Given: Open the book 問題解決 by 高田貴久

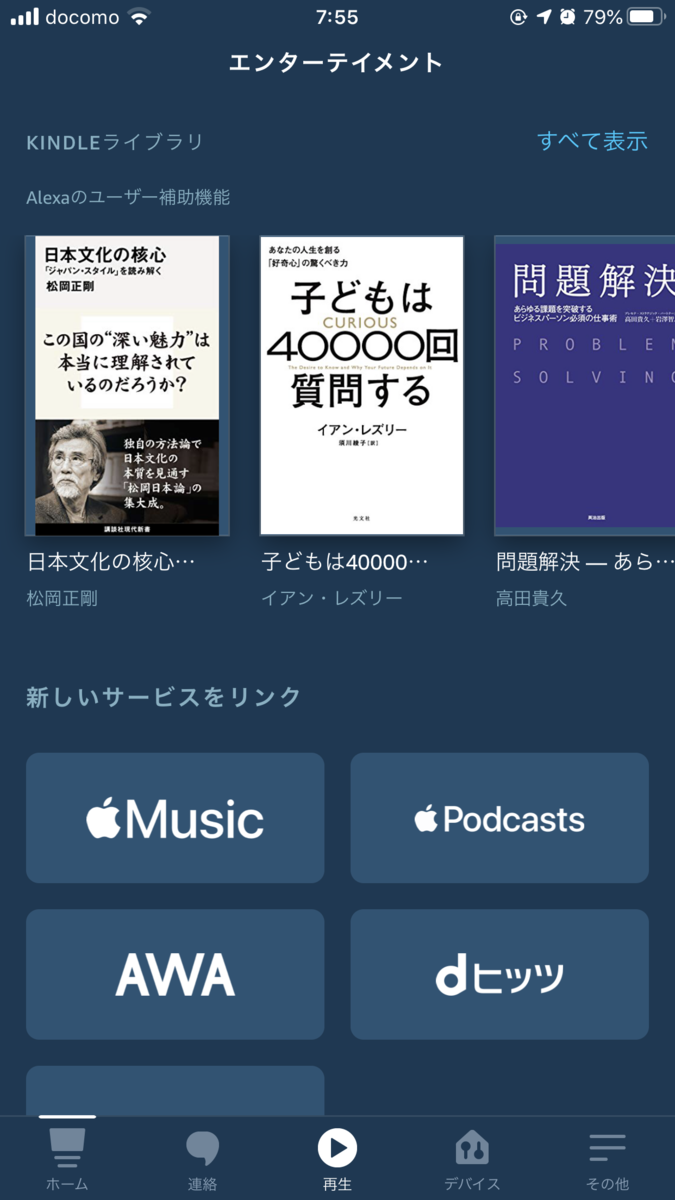Looking at the screenshot, I should click(x=585, y=386).
